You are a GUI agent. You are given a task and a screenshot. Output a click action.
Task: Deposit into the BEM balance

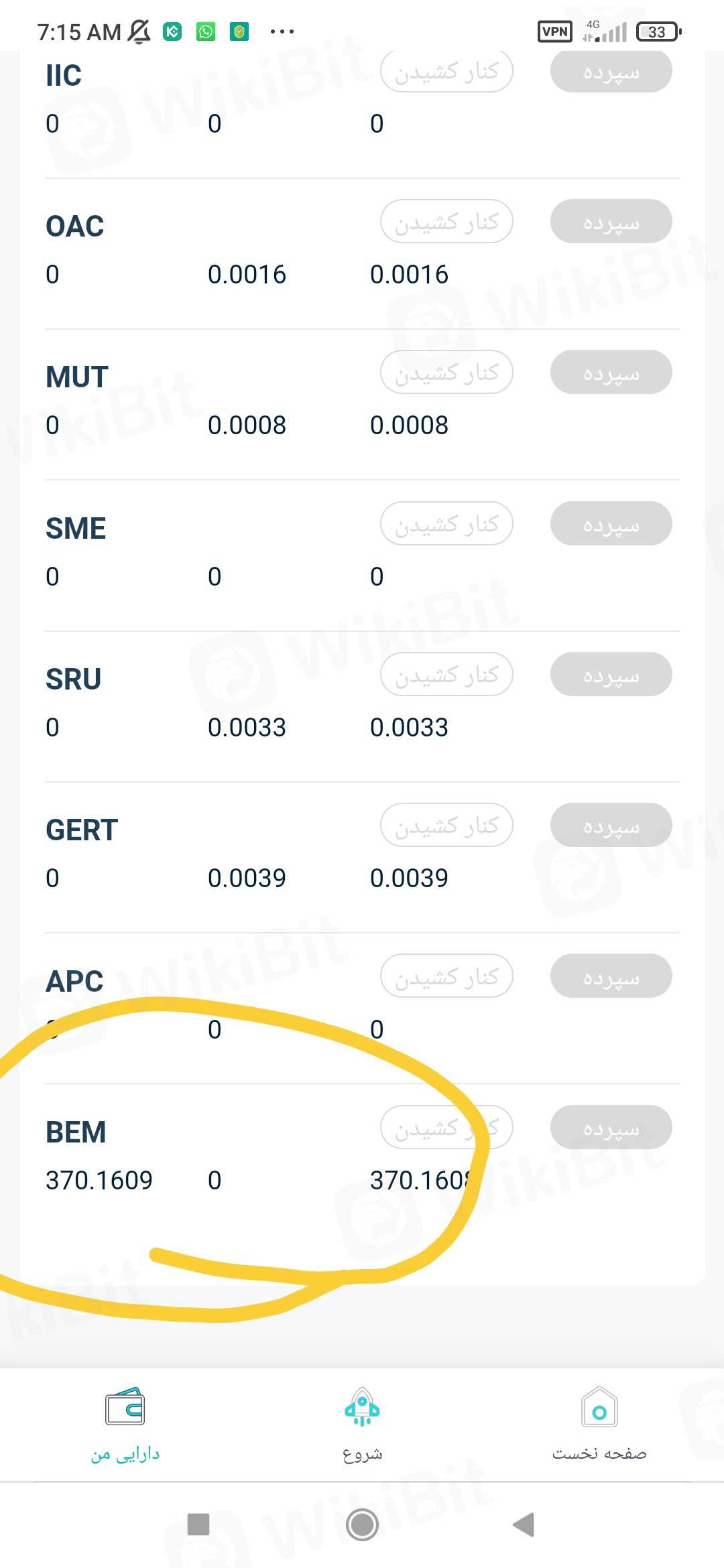click(611, 1128)
